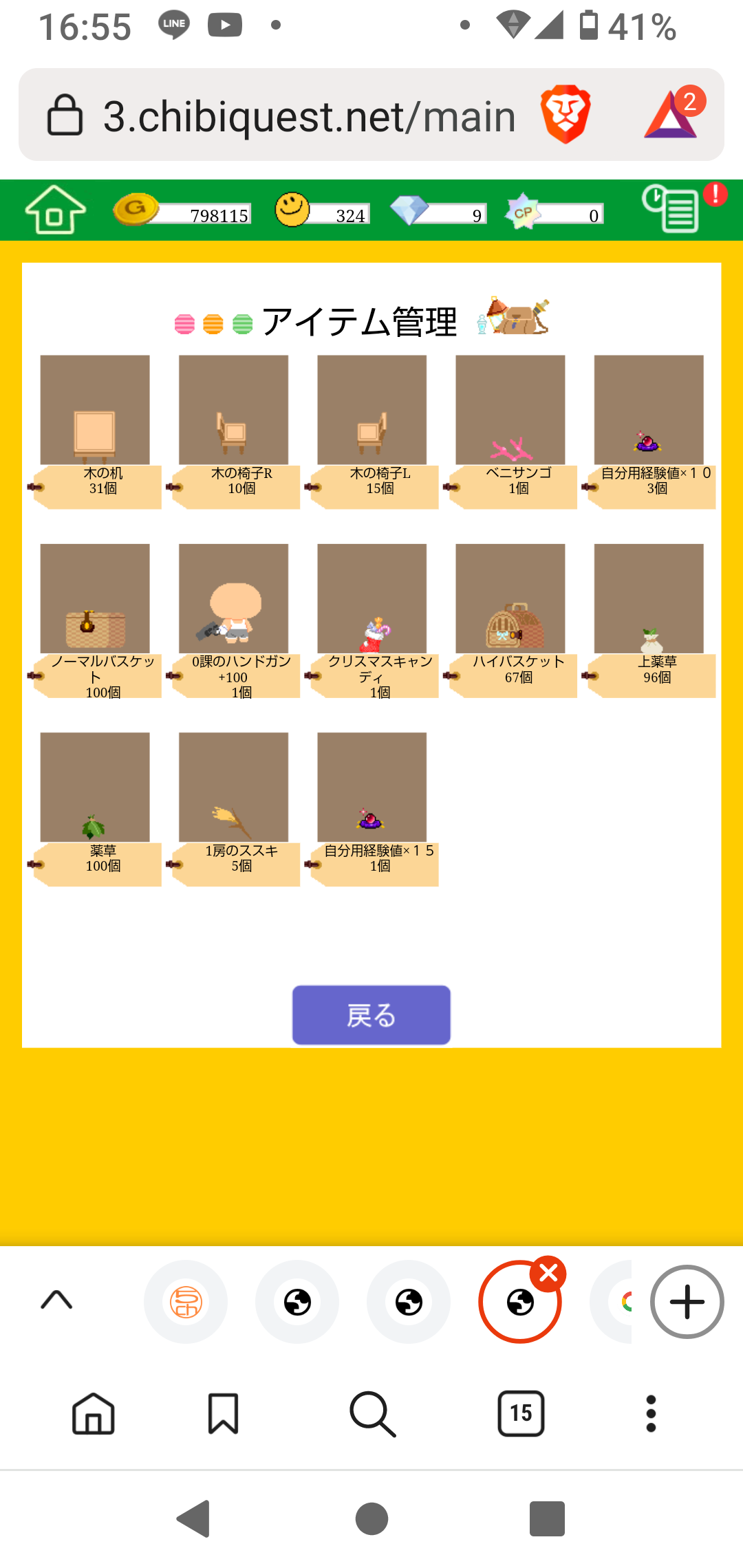Select 0課のハンドガン+100 item
This screenshot has width=743, height=1568.
click(x=233, y=599)
